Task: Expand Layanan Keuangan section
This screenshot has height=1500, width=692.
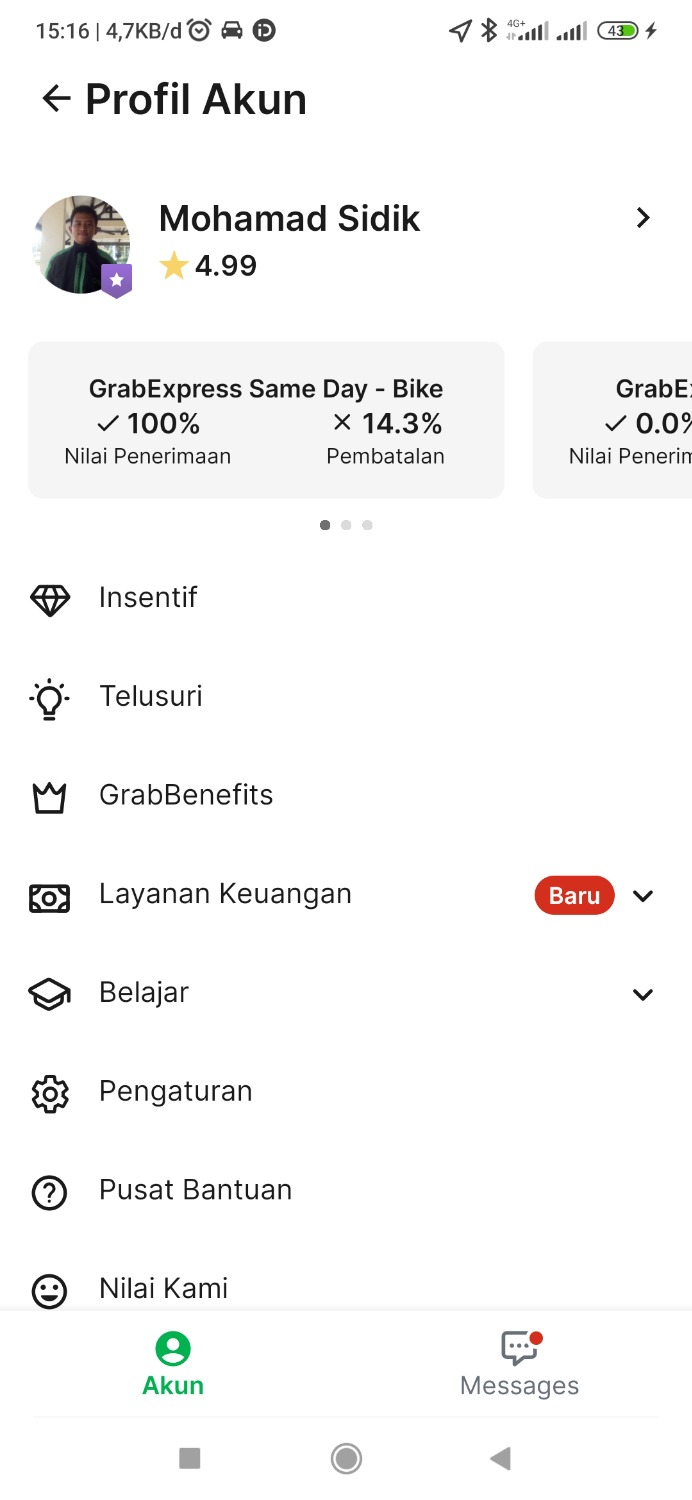Action: coord(643,895)
